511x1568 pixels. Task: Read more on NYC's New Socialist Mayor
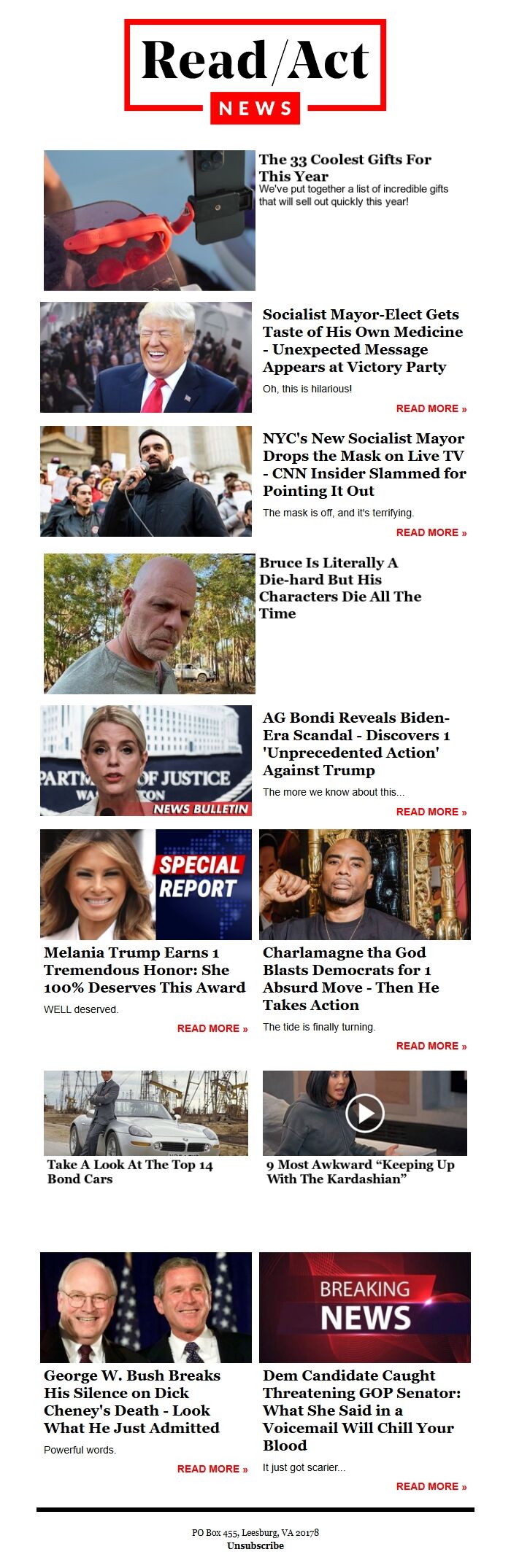click(431, 532)
